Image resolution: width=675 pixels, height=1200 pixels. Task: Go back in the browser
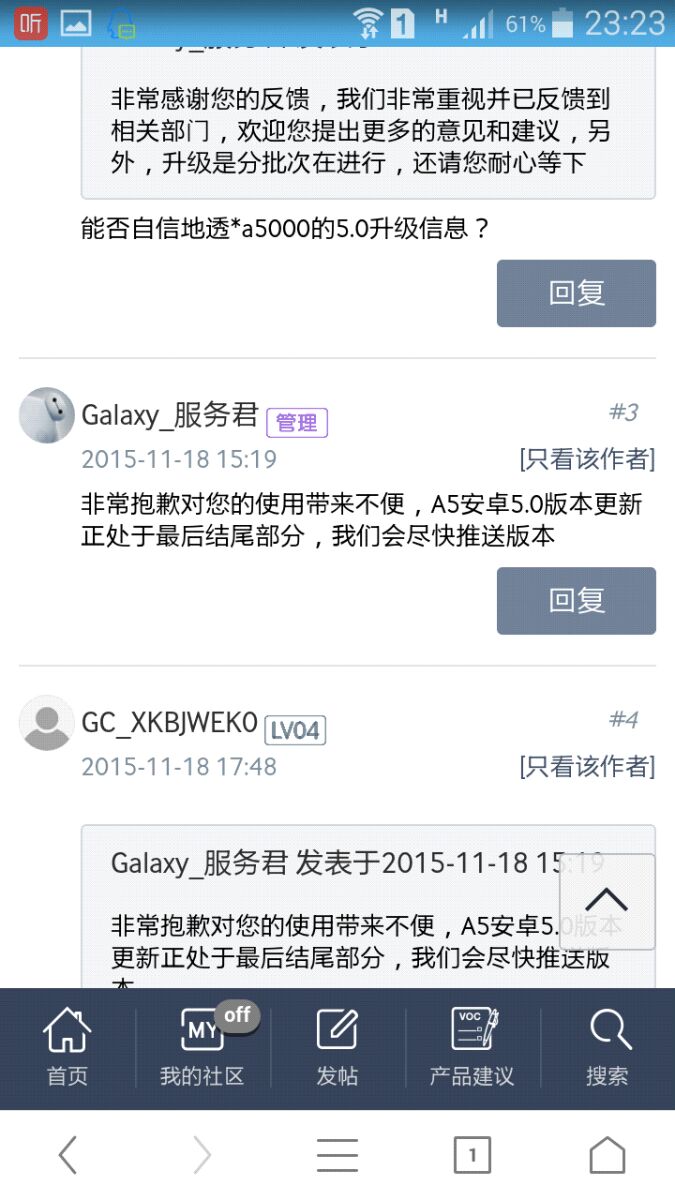67,1156
